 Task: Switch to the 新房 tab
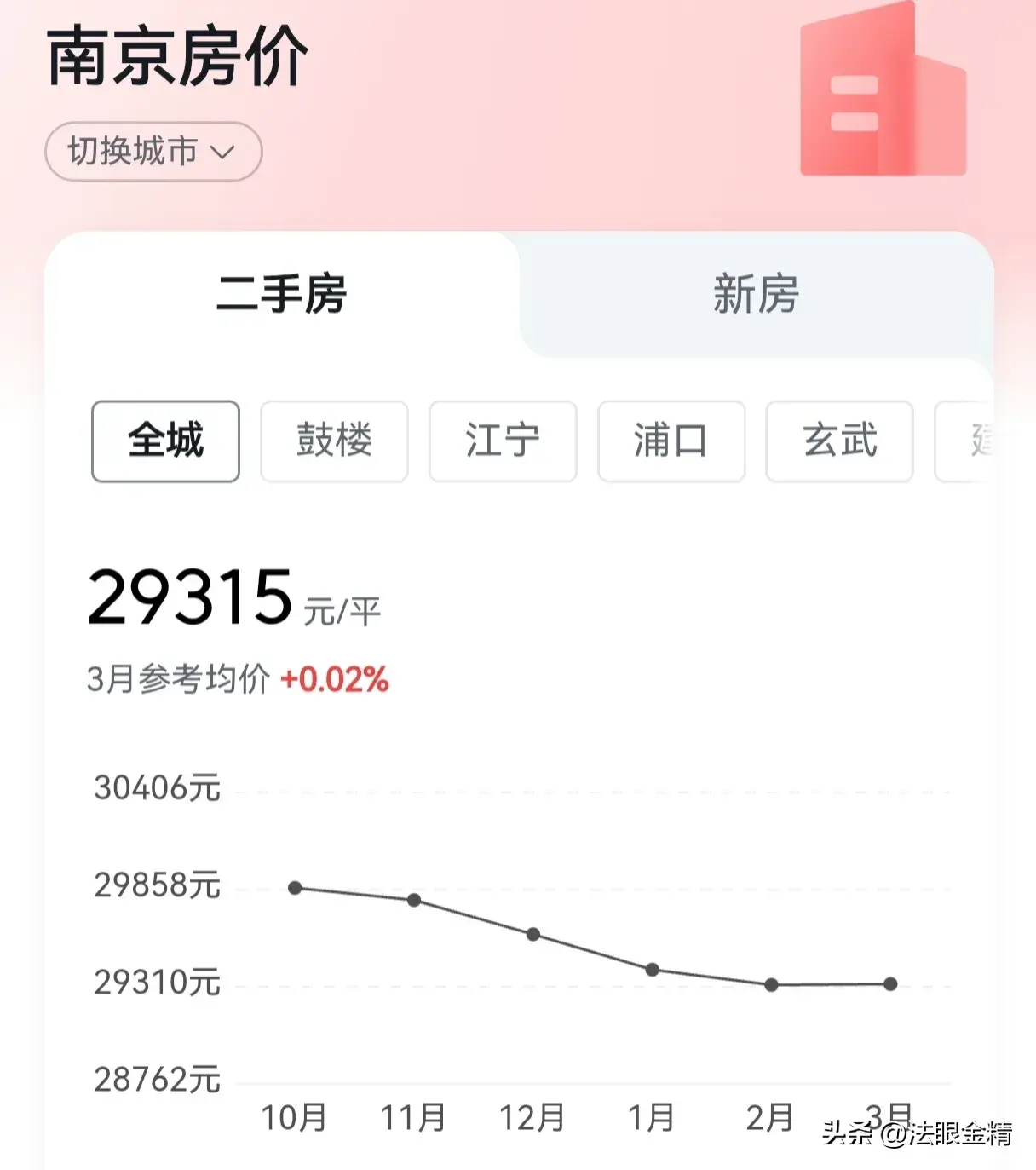point(756,295)
